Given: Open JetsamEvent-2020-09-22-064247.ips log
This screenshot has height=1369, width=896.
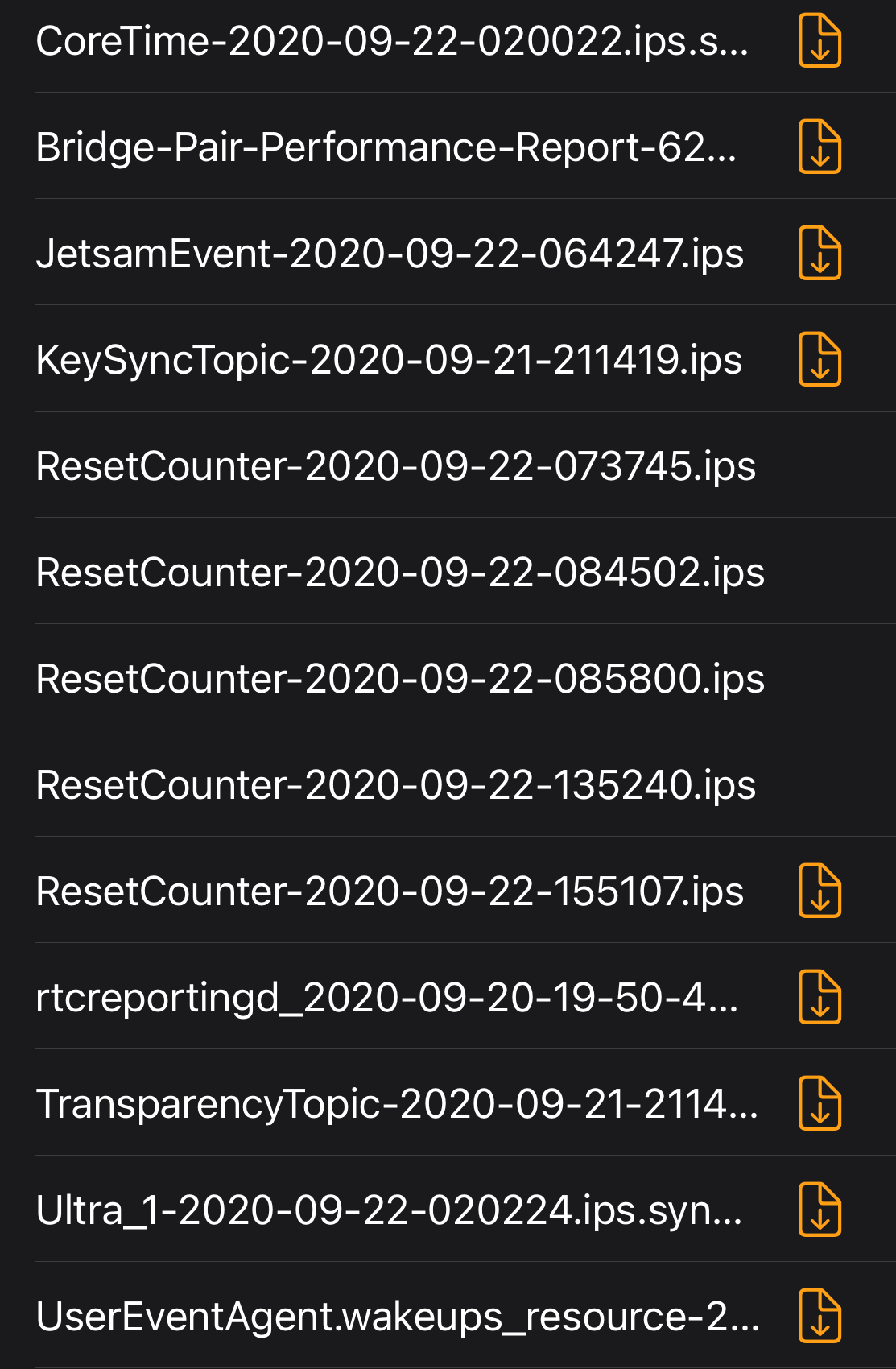Looking at the screenshot, I should coord(390,254).
